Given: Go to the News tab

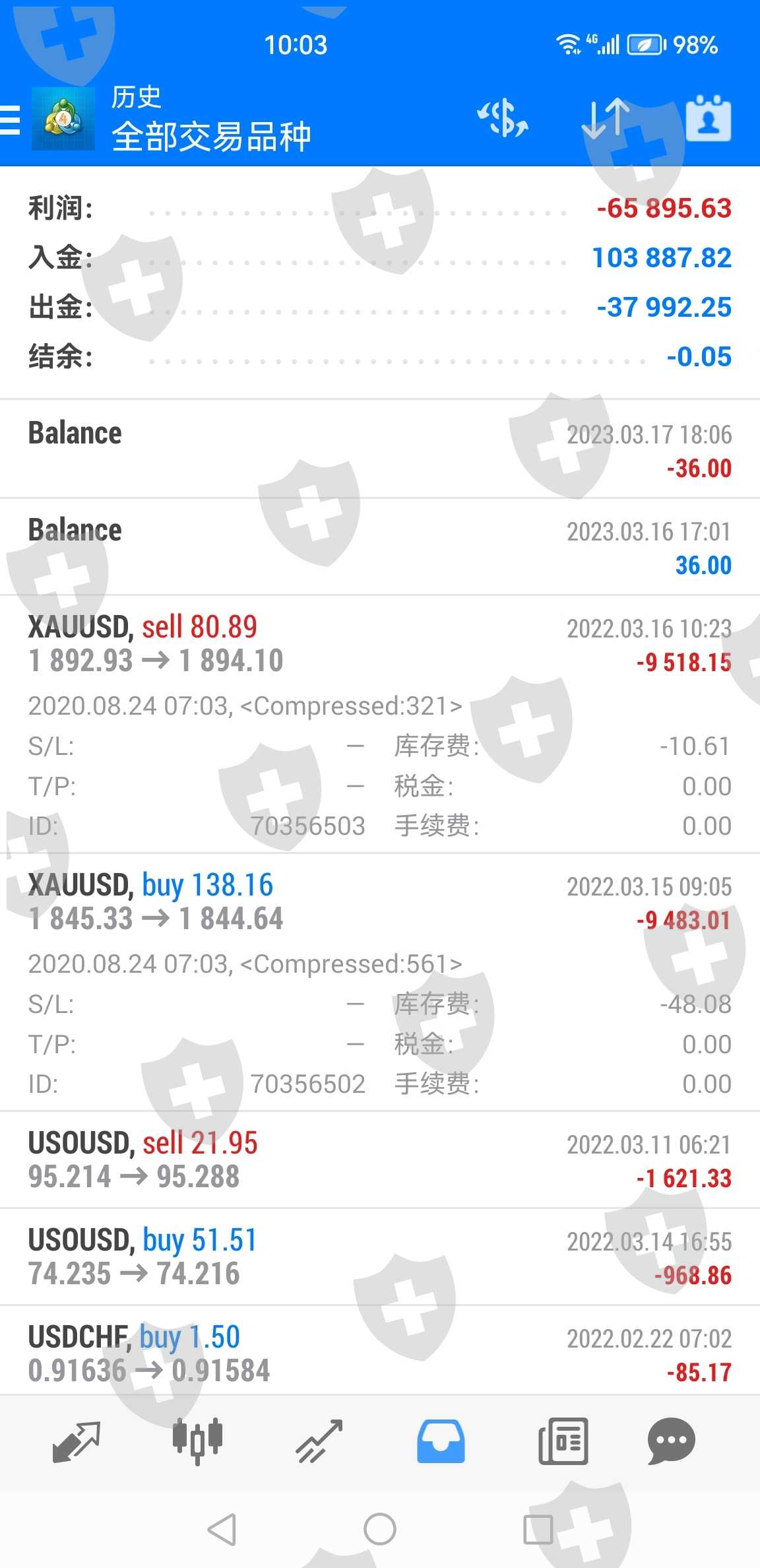Looking at the screenshot, I should pos(563,1441).
